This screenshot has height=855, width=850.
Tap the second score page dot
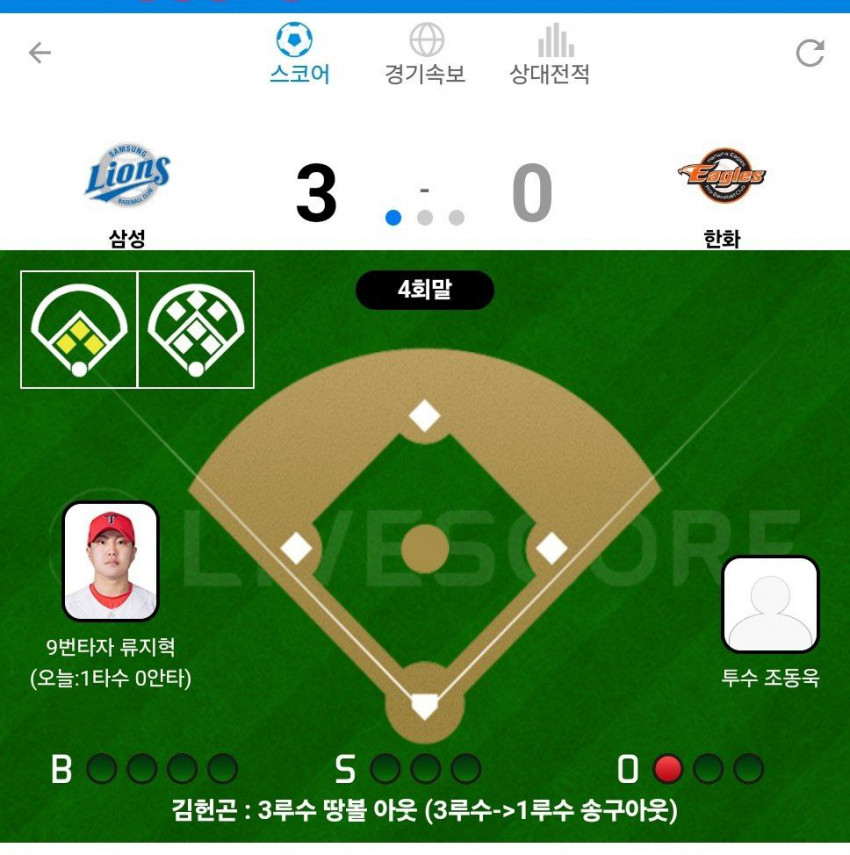pyautogui.click(x=425, y=217)
